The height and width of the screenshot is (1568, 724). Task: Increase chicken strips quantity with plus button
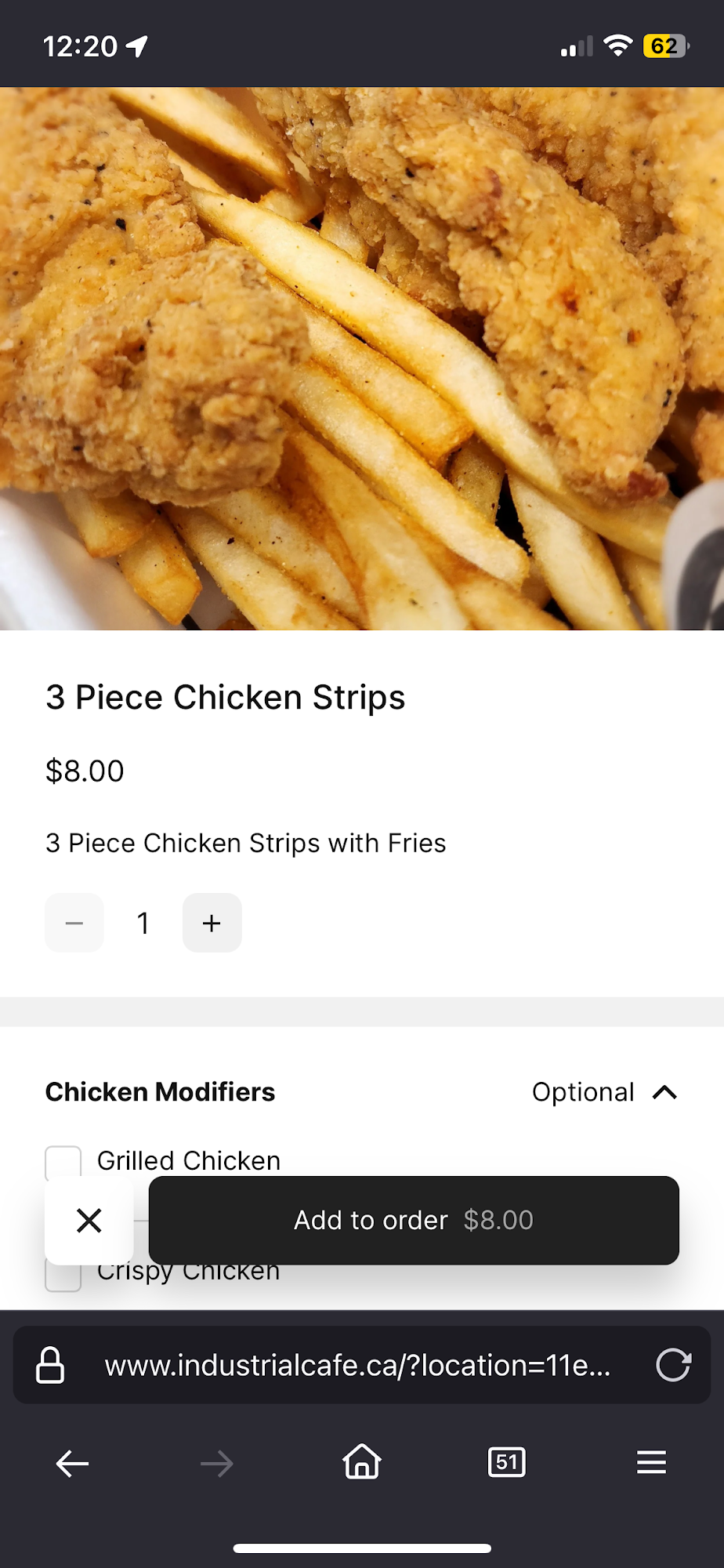(x=212, y=923)
